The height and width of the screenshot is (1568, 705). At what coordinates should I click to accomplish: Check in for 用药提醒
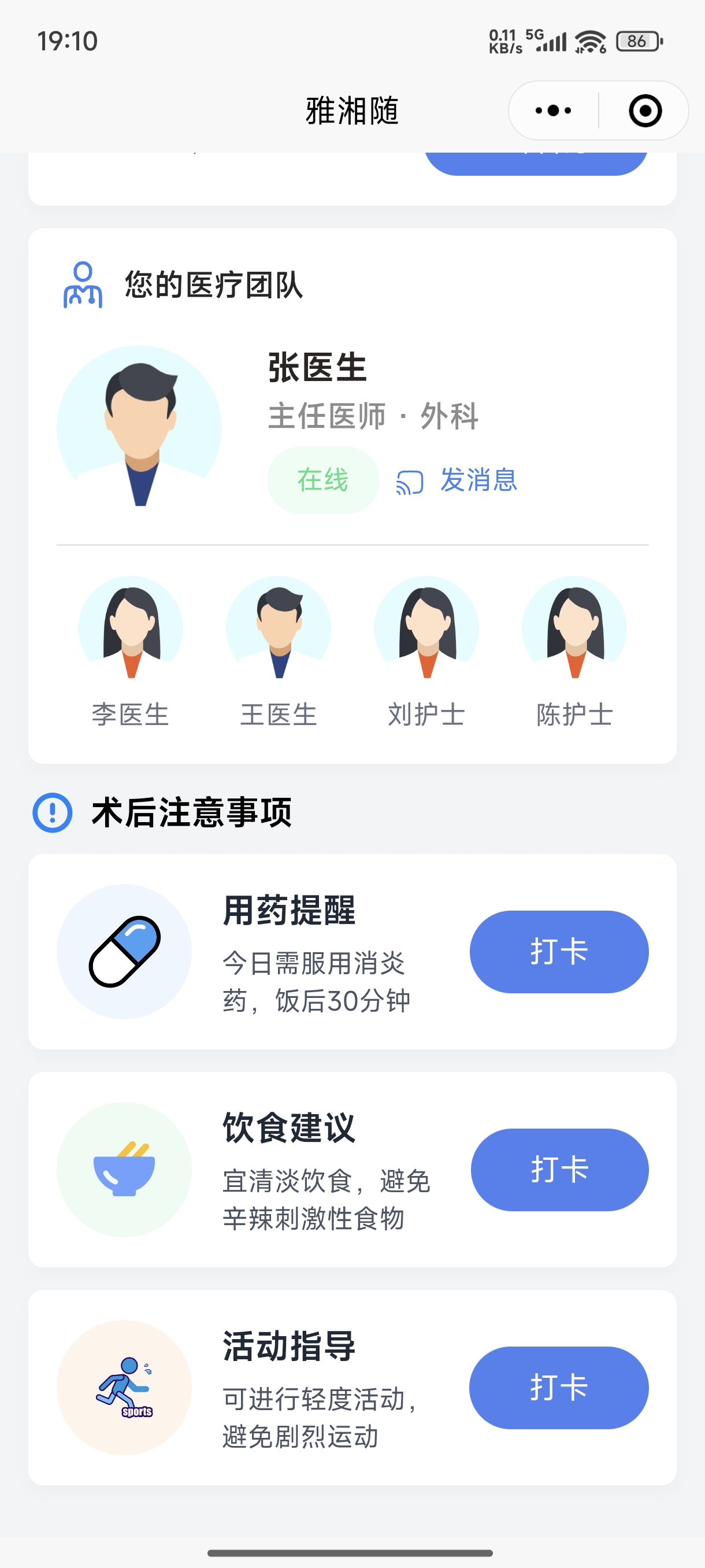click(x=558, y=952)
